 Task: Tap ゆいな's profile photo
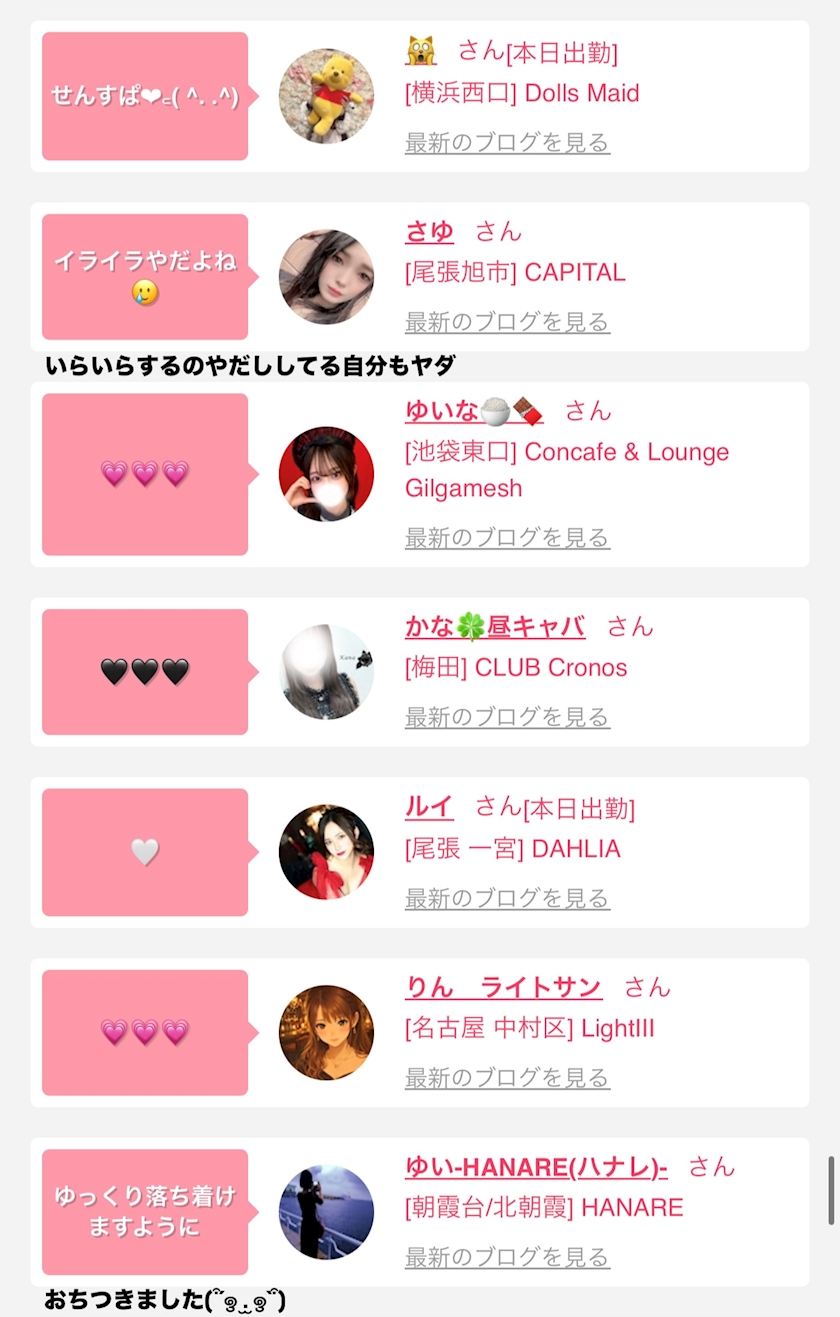click(x=326, y=474)
